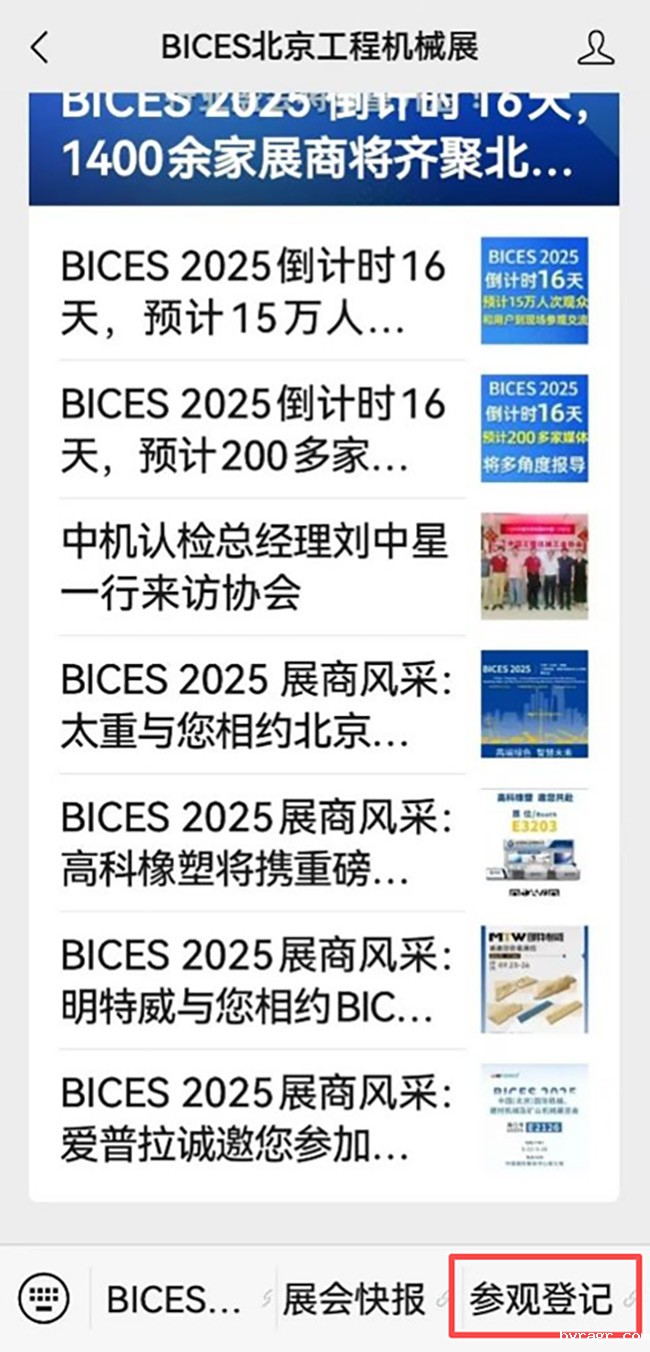
Task: Open the 爱普拉诚邀您参加 exhibitor article
Action: (x=255, y=1118)
